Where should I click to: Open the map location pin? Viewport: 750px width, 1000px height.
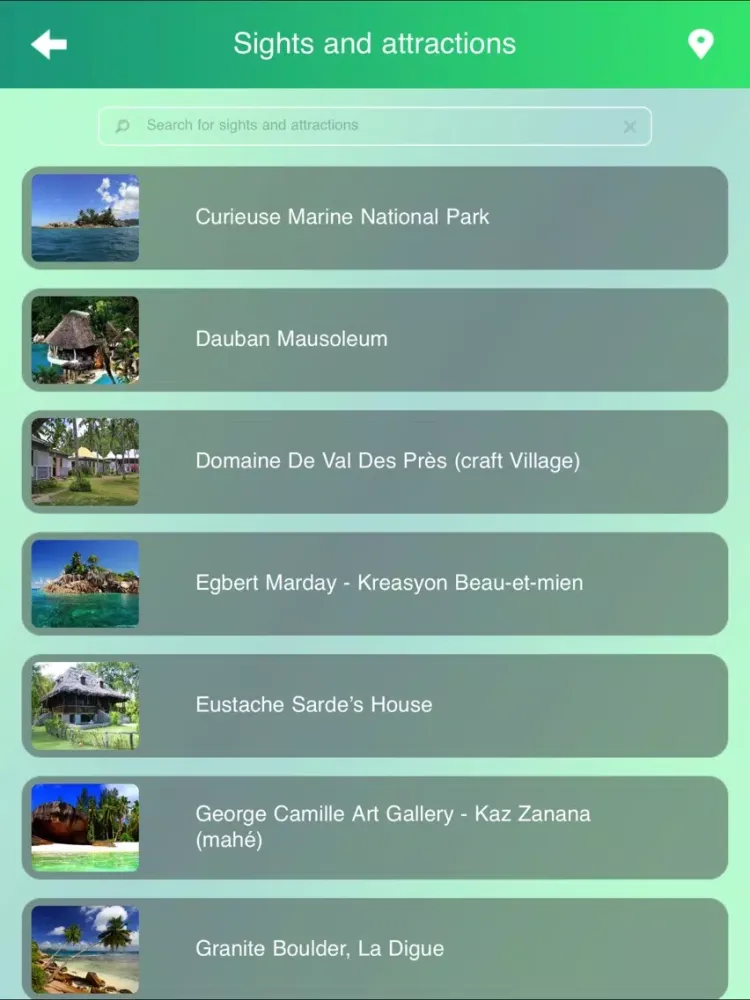pos(701,44)
